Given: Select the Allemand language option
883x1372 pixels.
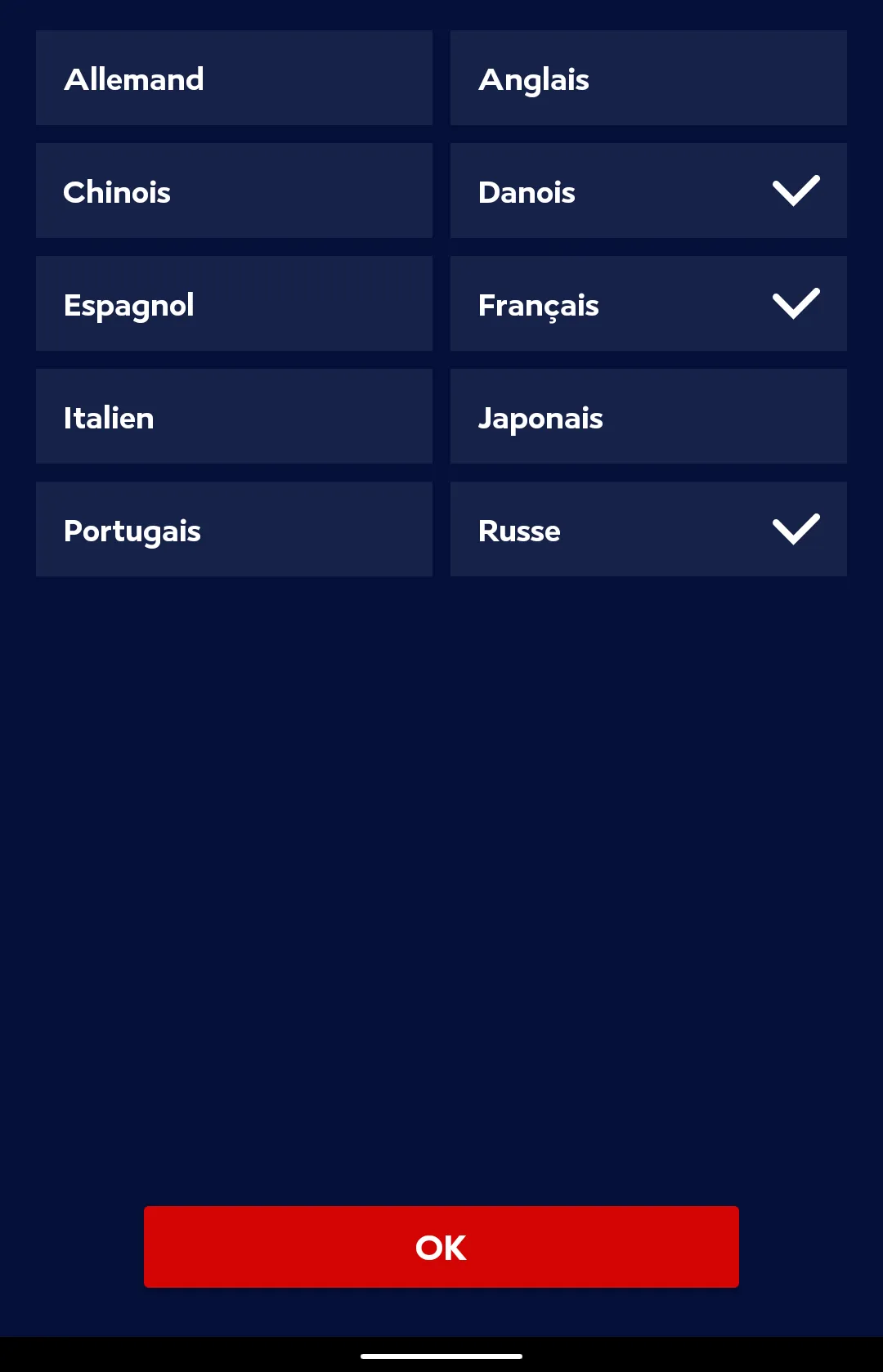Looking at the screenshot, I should coord(234,78).
